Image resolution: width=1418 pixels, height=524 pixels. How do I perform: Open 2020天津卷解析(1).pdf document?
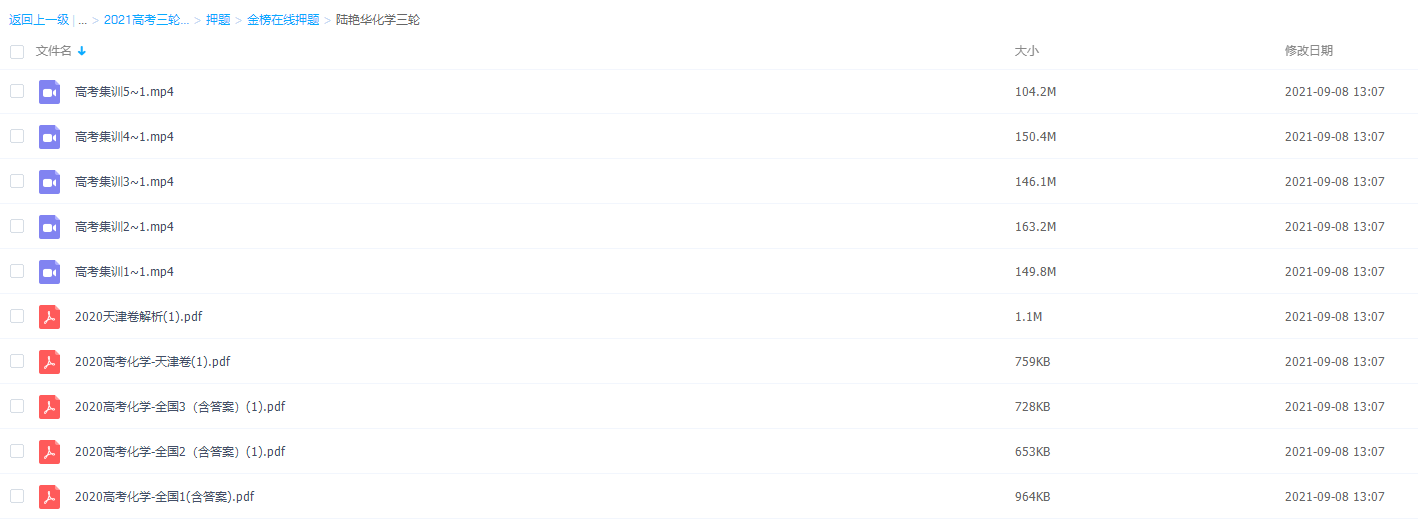(x=139, y=317)
